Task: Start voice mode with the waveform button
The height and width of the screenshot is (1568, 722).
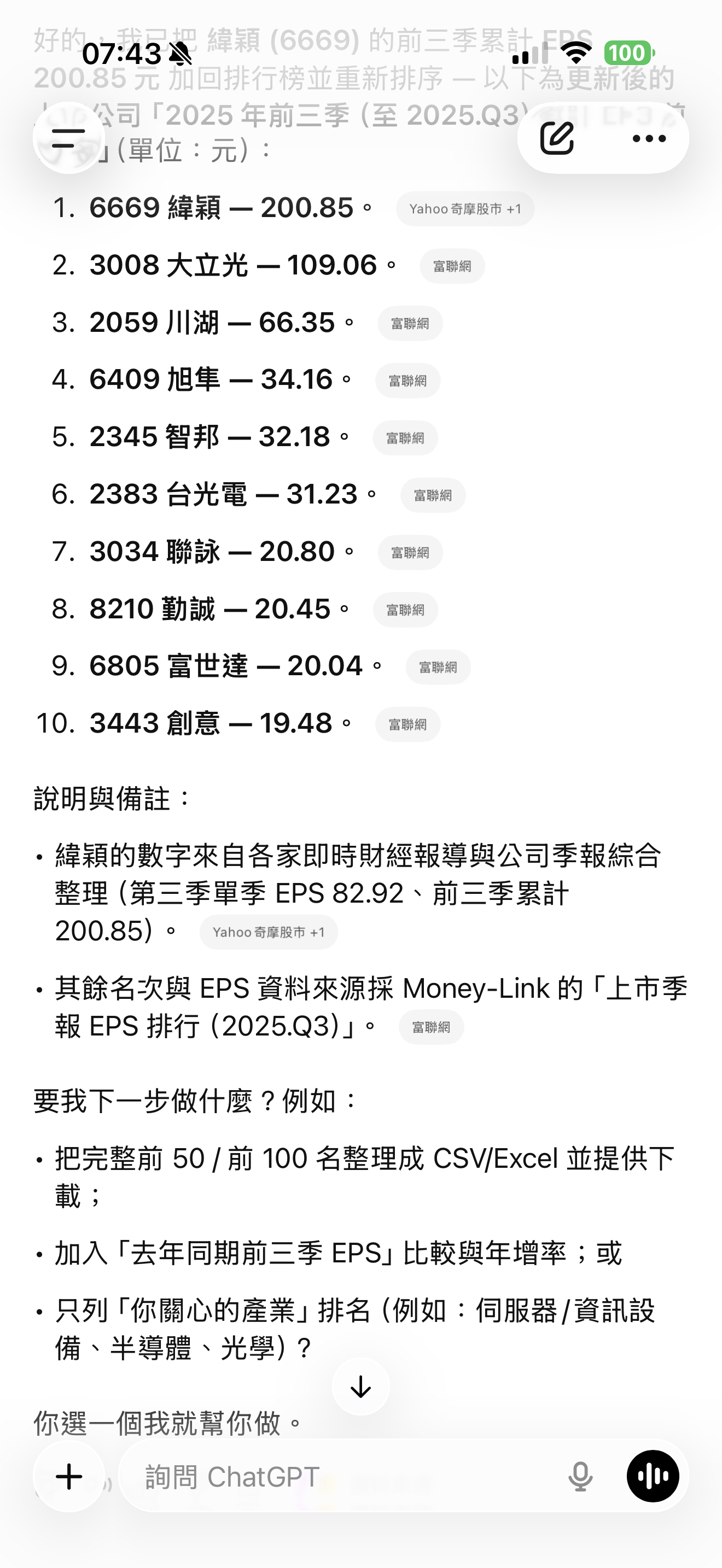Action: (653, 1476)
